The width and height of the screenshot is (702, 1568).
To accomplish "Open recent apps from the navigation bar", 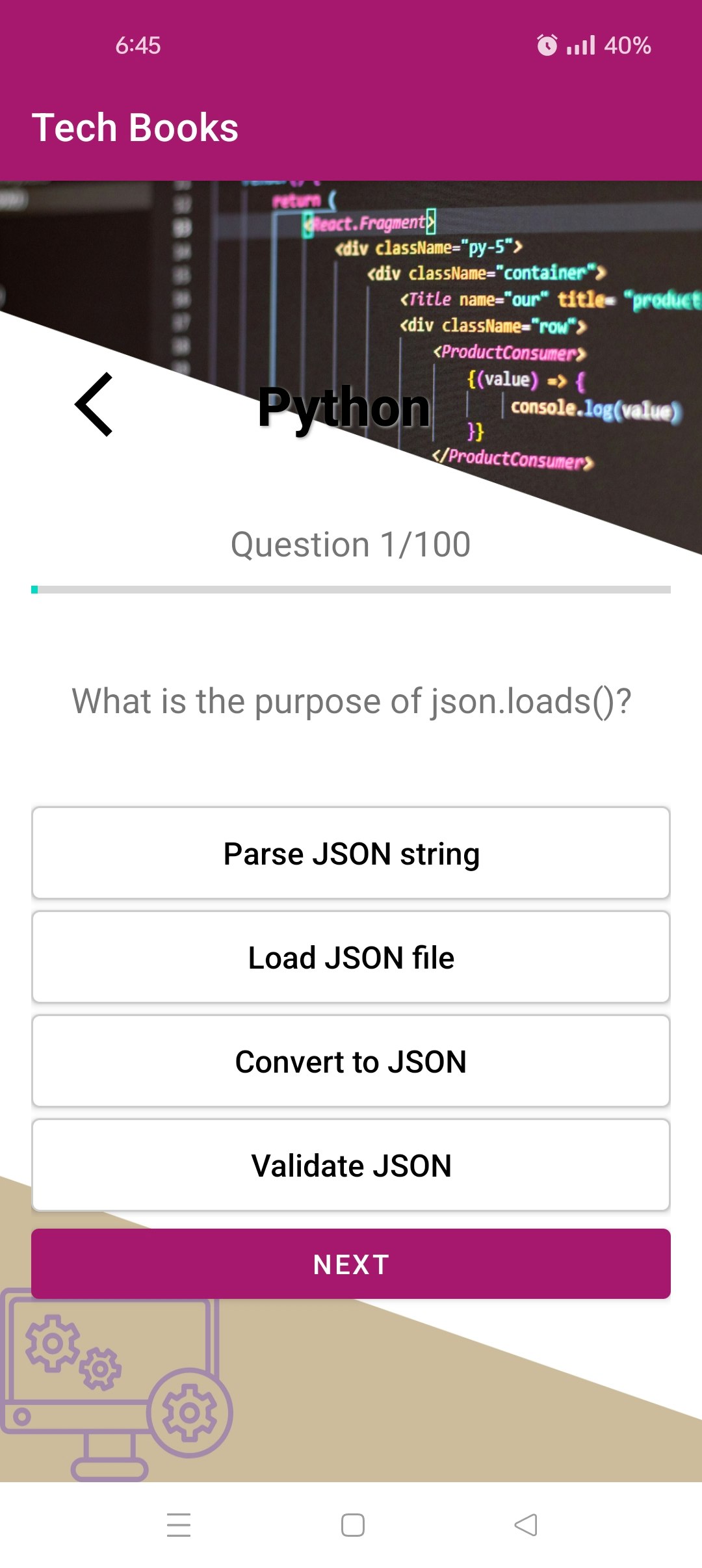I will point(179,1525).
